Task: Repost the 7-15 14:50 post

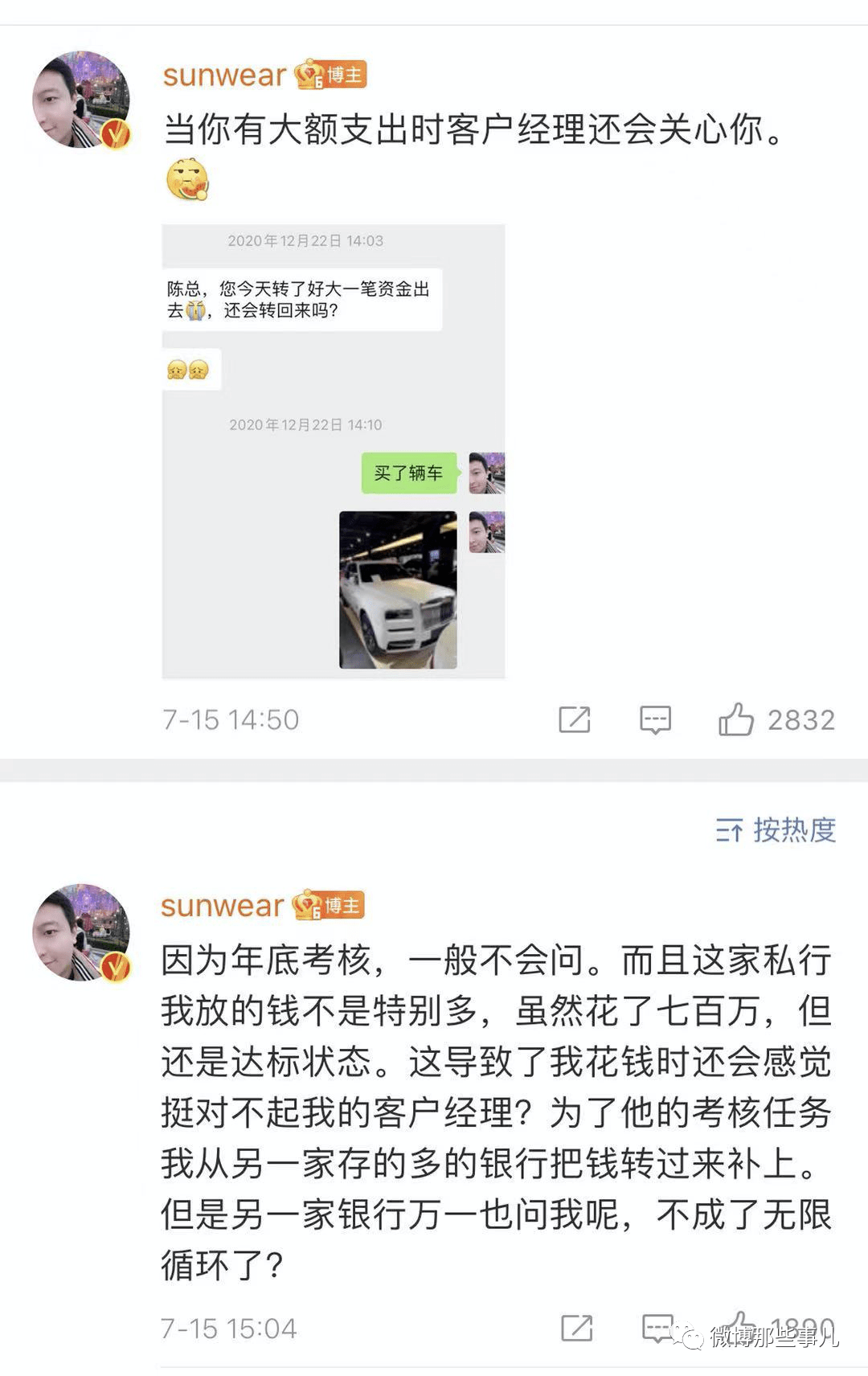Action: [x=575, y=719]
